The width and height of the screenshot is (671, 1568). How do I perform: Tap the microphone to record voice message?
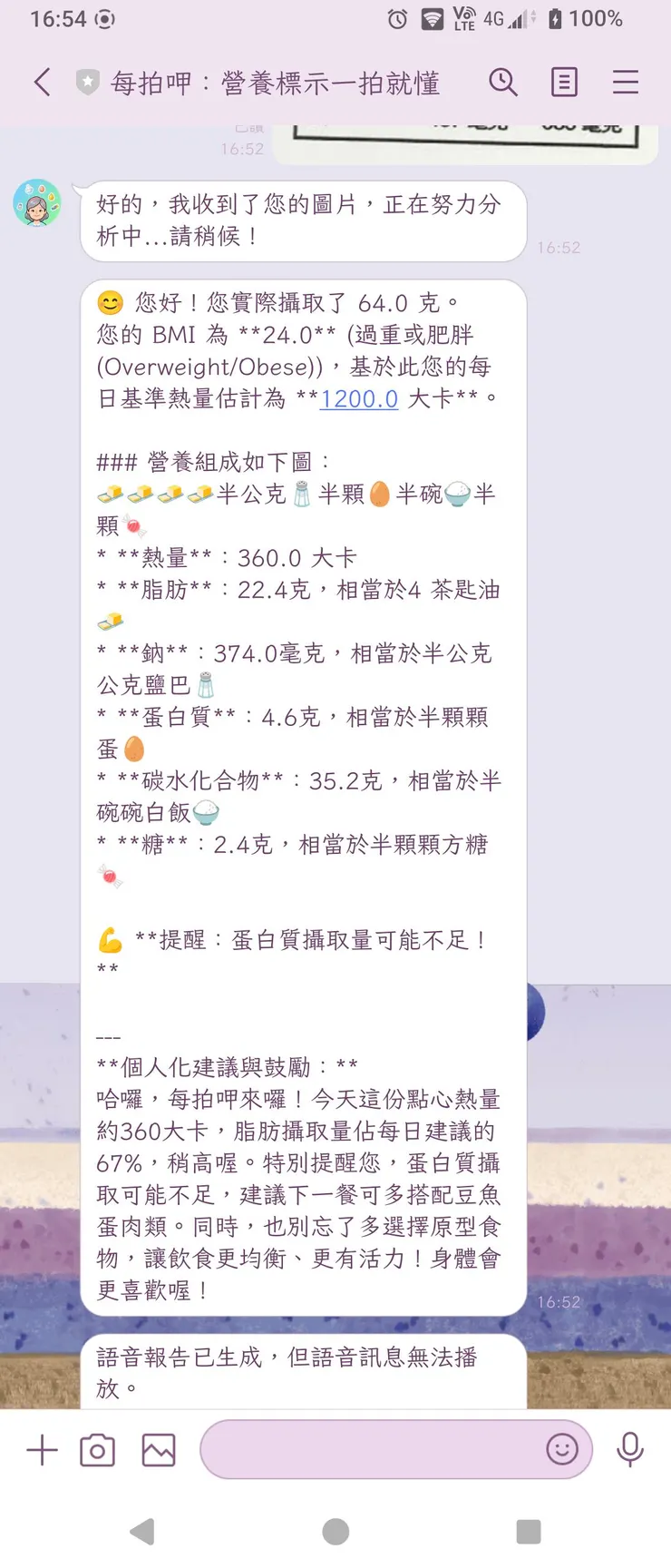tap(629, 1450)
